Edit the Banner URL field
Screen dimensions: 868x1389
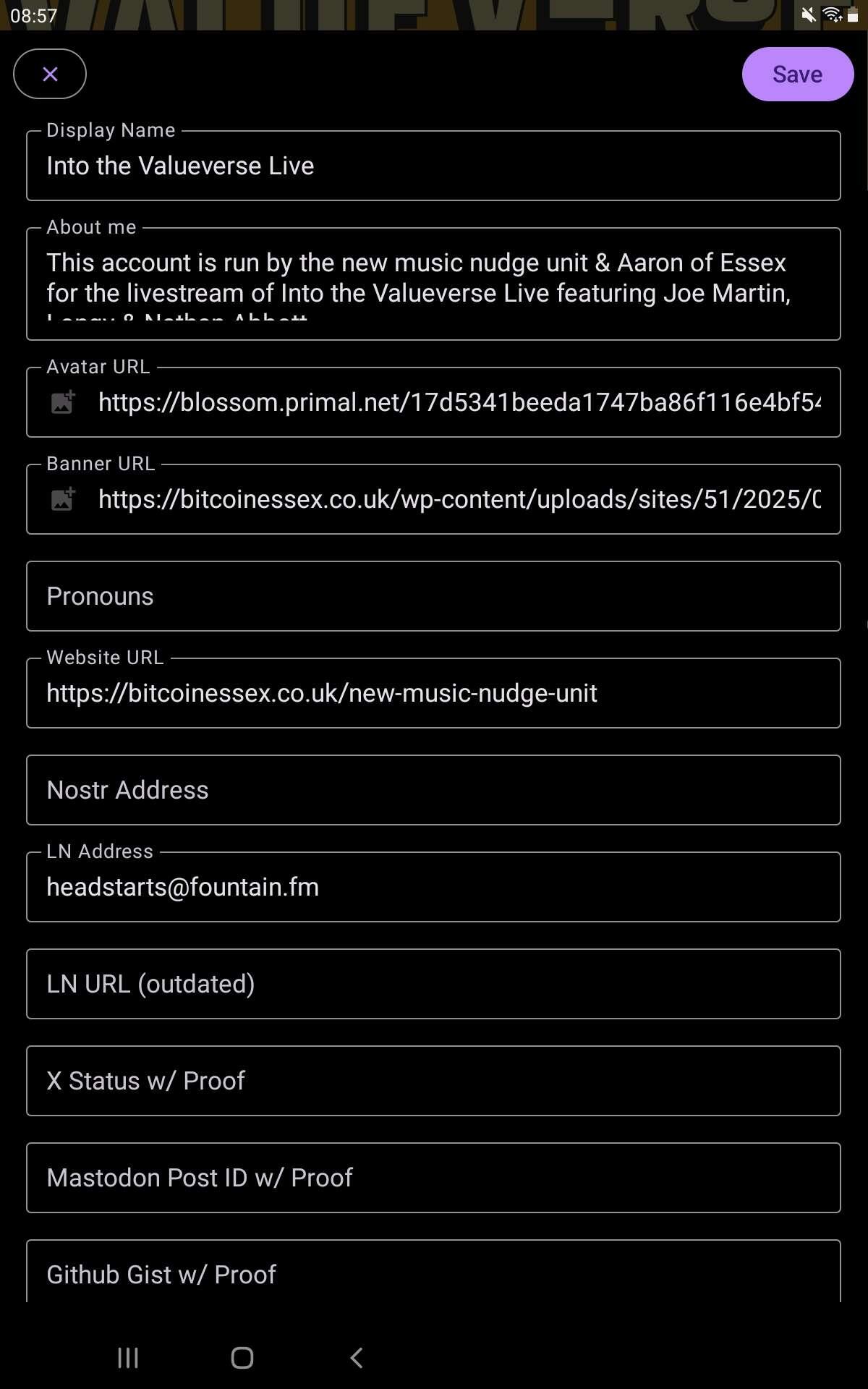[459, 499]
